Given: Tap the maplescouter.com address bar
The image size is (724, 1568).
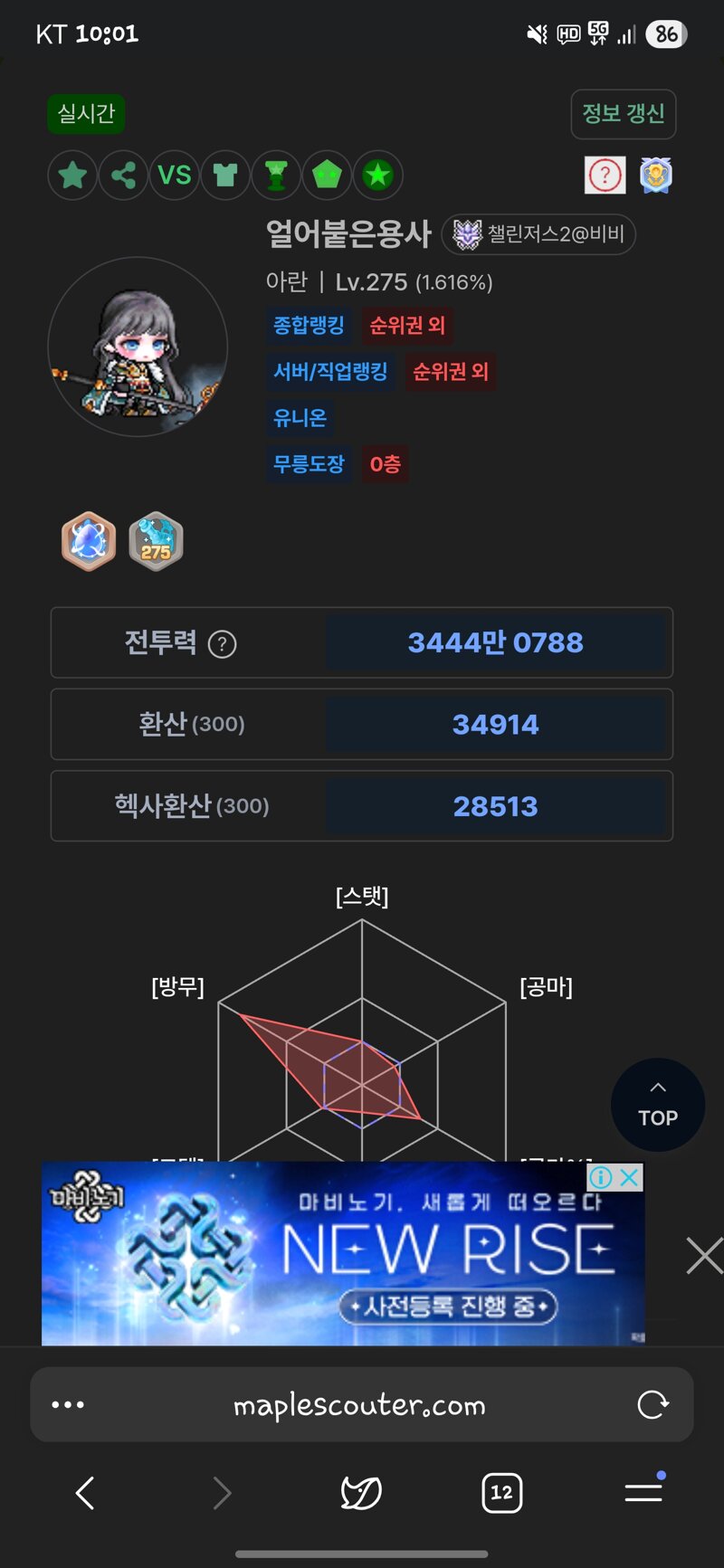Looking at the screenshot, I should pos(359,1405).
